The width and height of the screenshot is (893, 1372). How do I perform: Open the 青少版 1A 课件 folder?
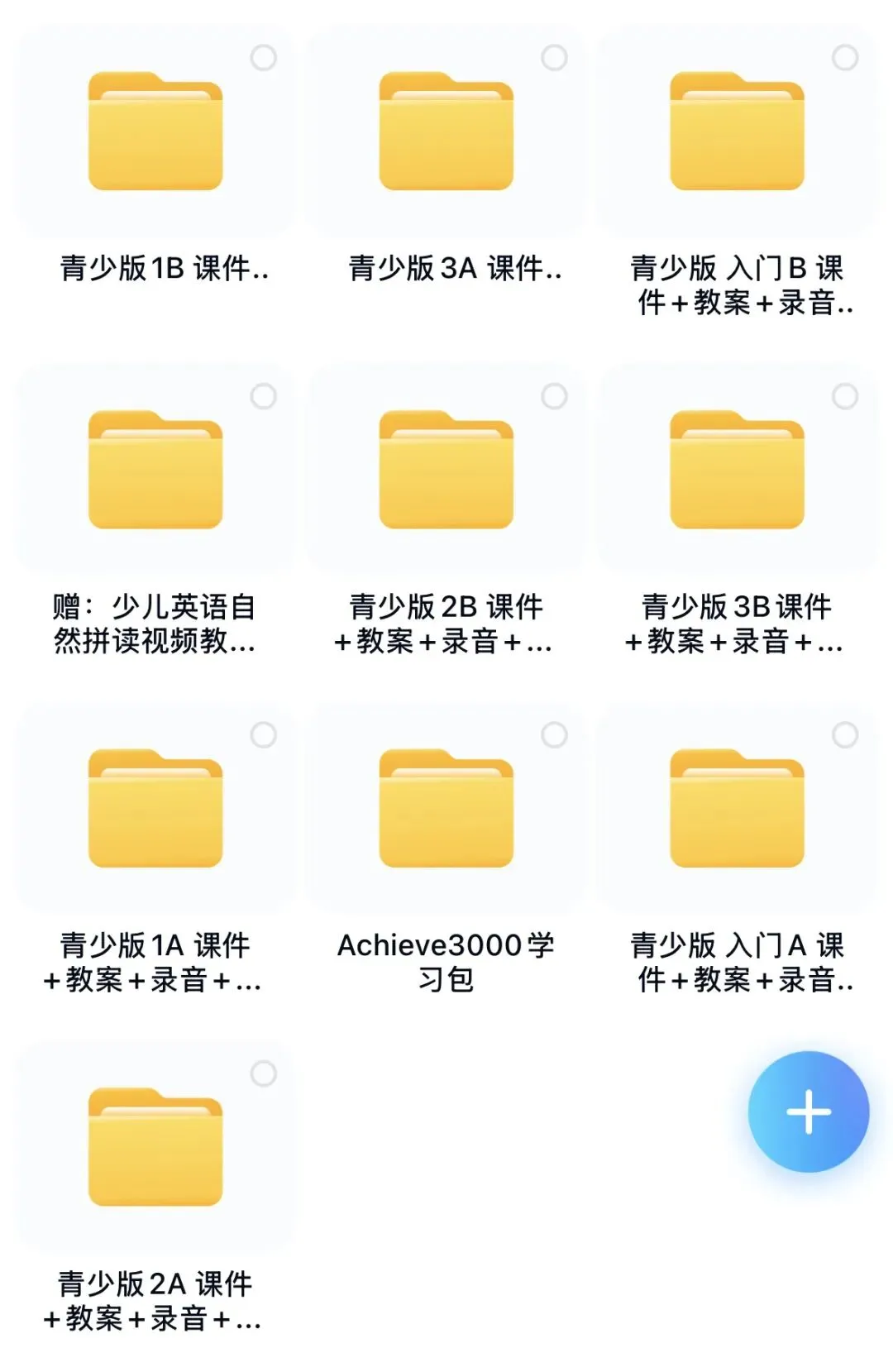tap(155, 809)
